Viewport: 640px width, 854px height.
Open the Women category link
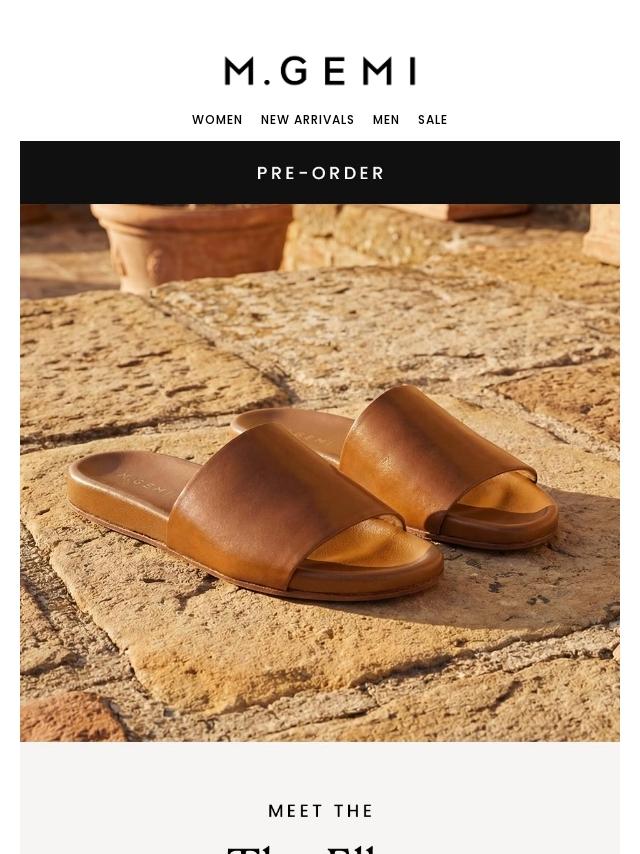coord(217,120)
